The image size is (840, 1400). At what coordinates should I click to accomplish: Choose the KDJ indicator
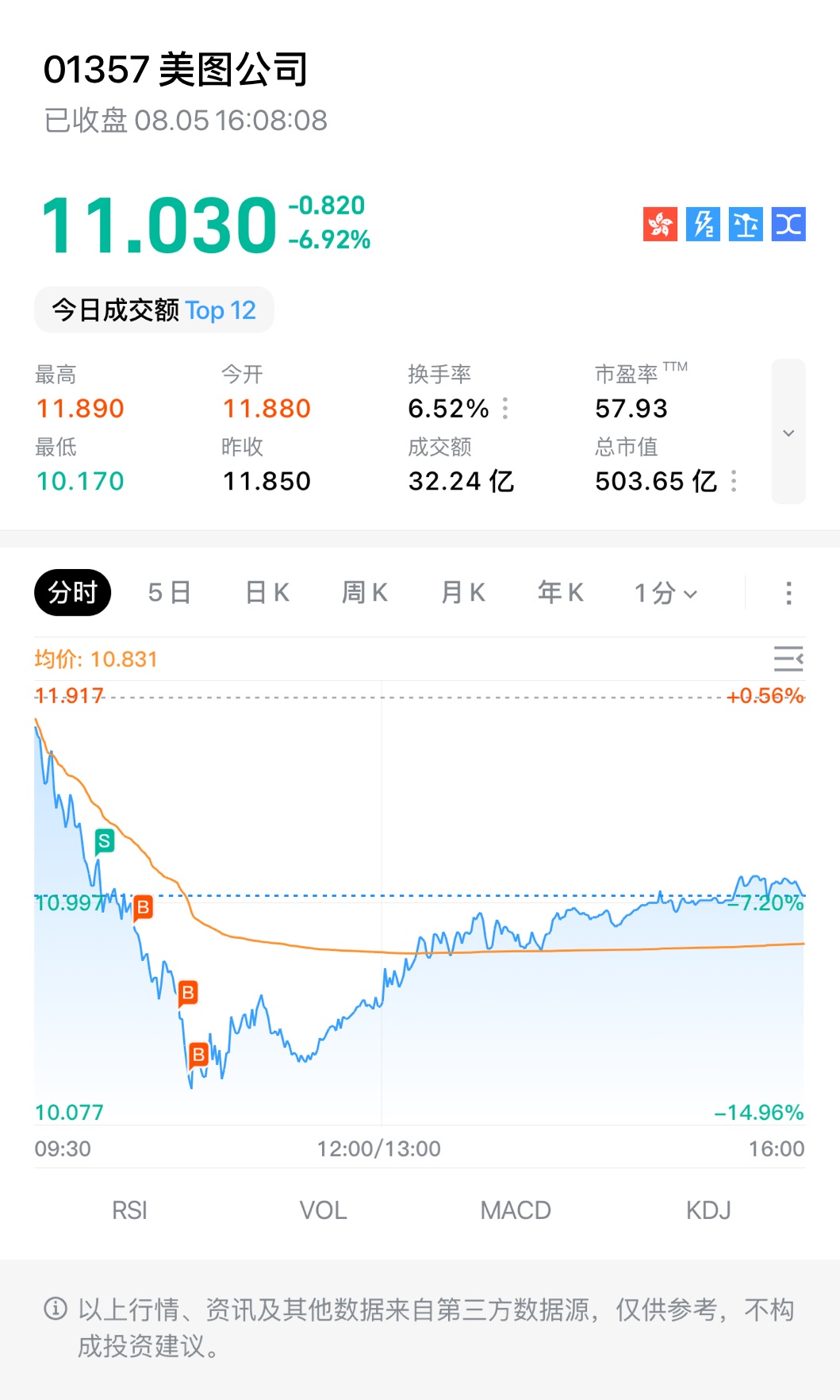(708, 1210)
